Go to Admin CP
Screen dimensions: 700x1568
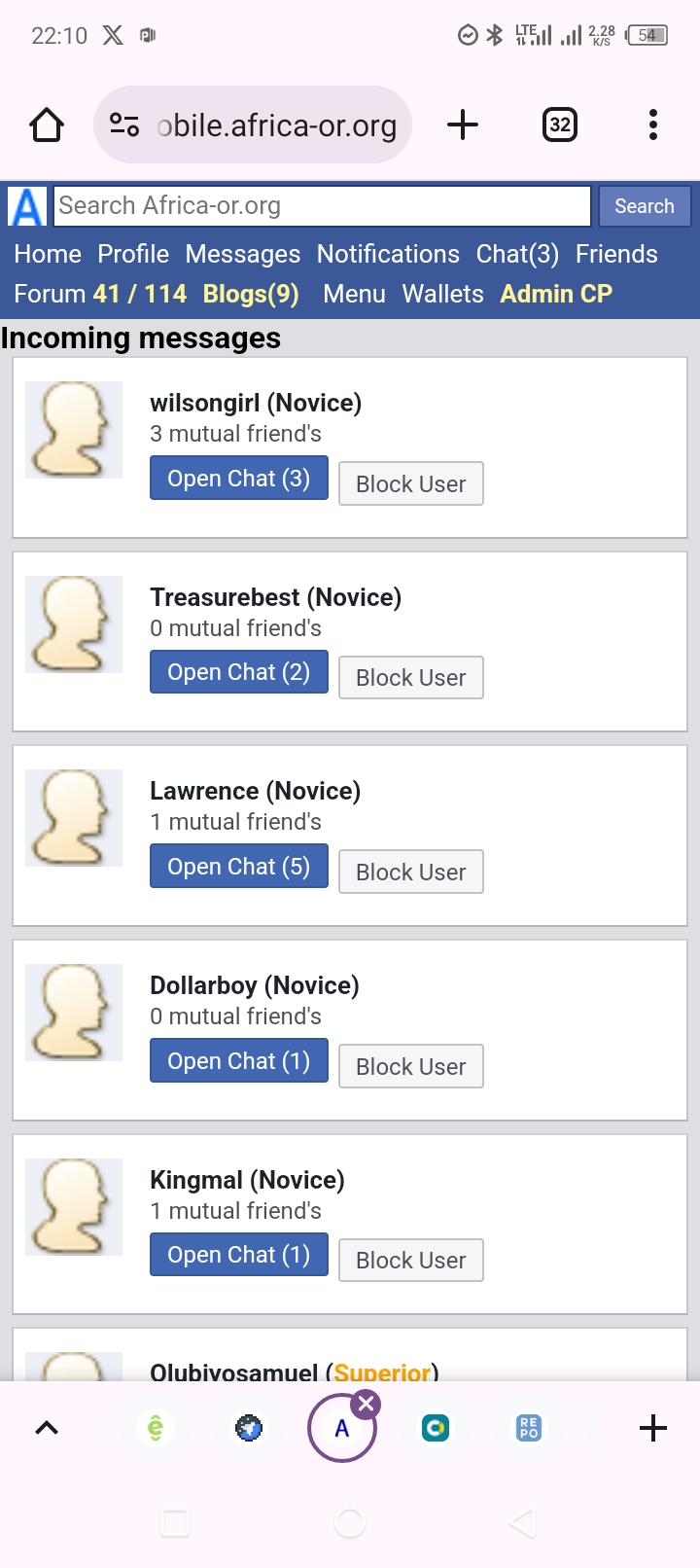556,294
